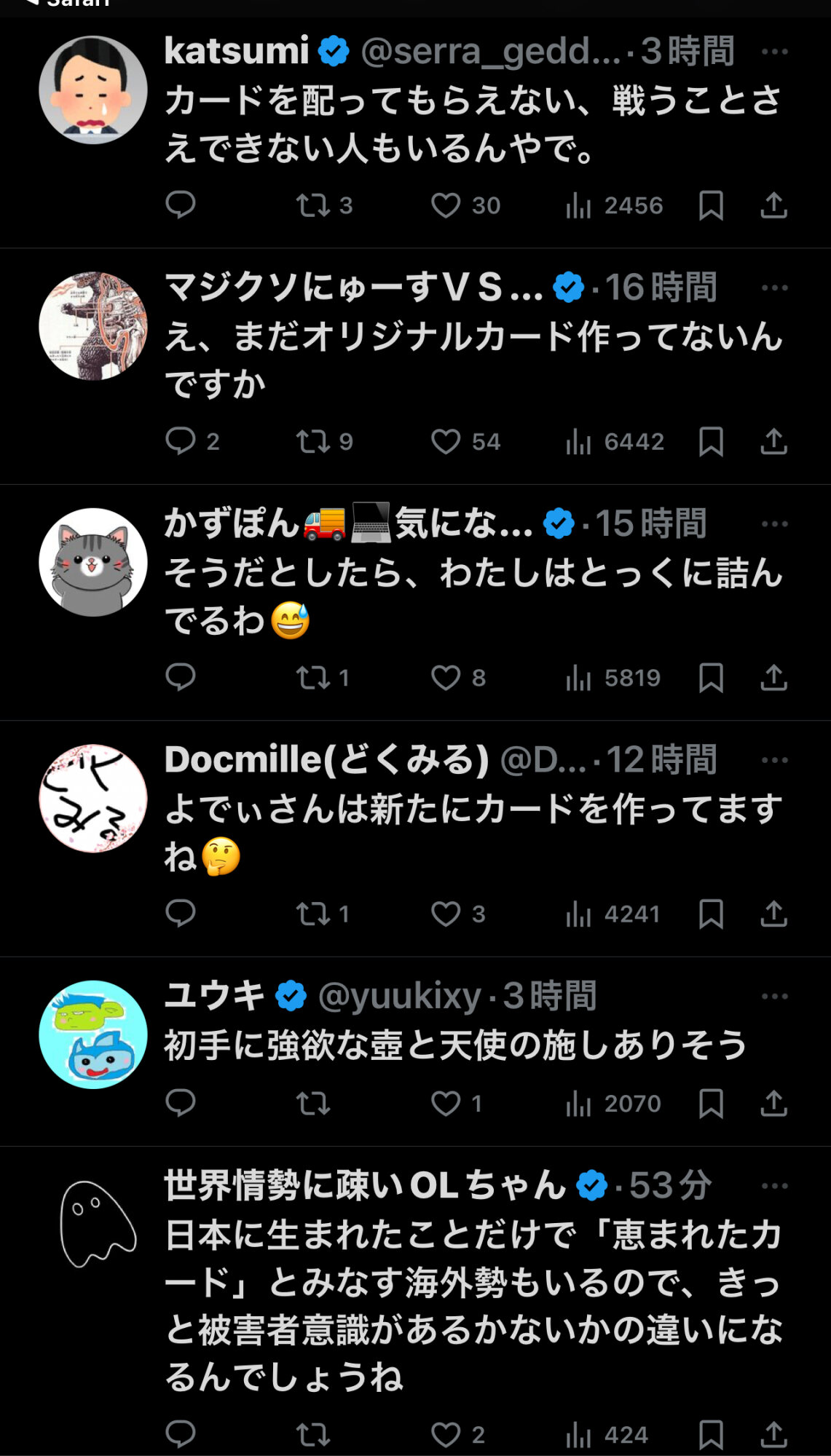Repost katsumi's reply
Image resolution: width=831 pixels, height=1456 pixels.
click(x=313, y=206)
